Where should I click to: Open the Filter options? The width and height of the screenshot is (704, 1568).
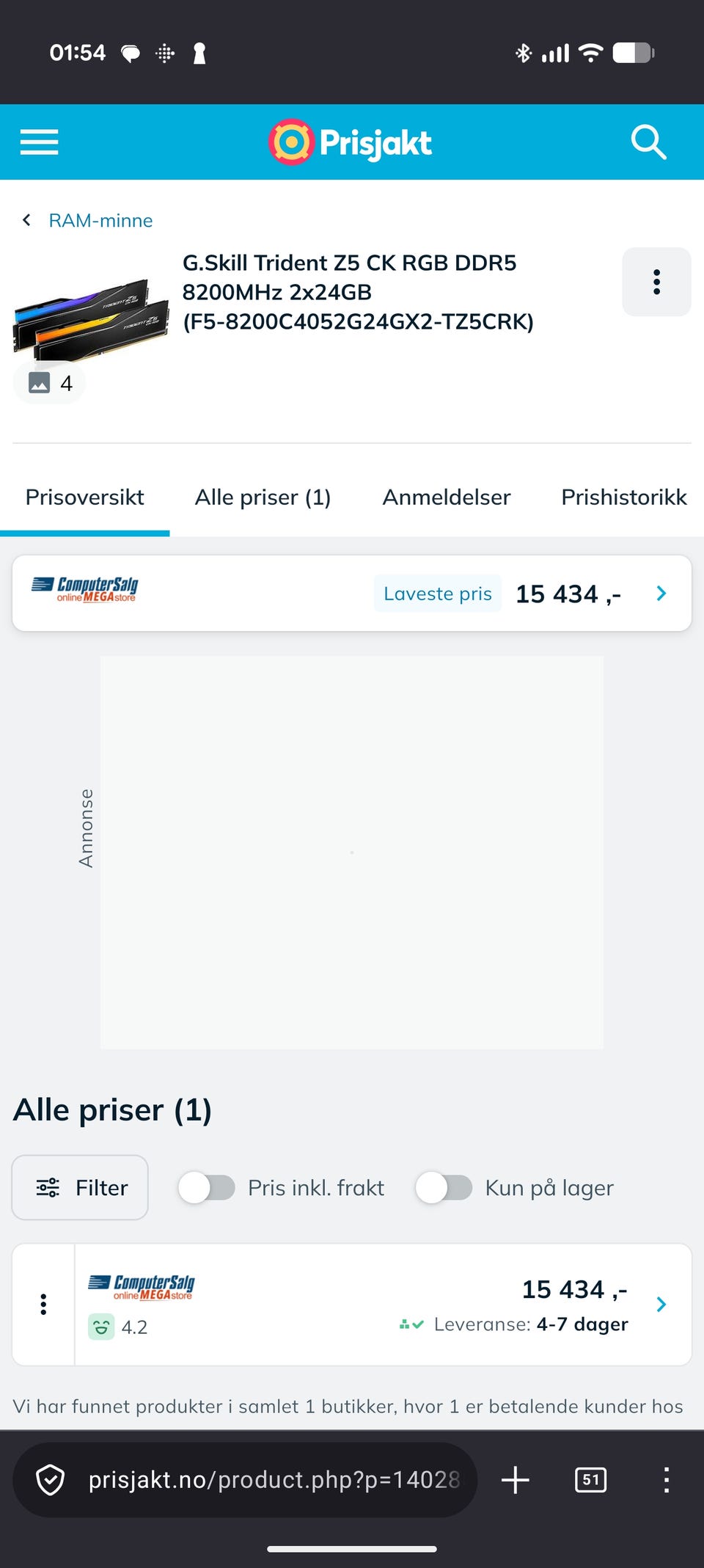point(79,1187)
